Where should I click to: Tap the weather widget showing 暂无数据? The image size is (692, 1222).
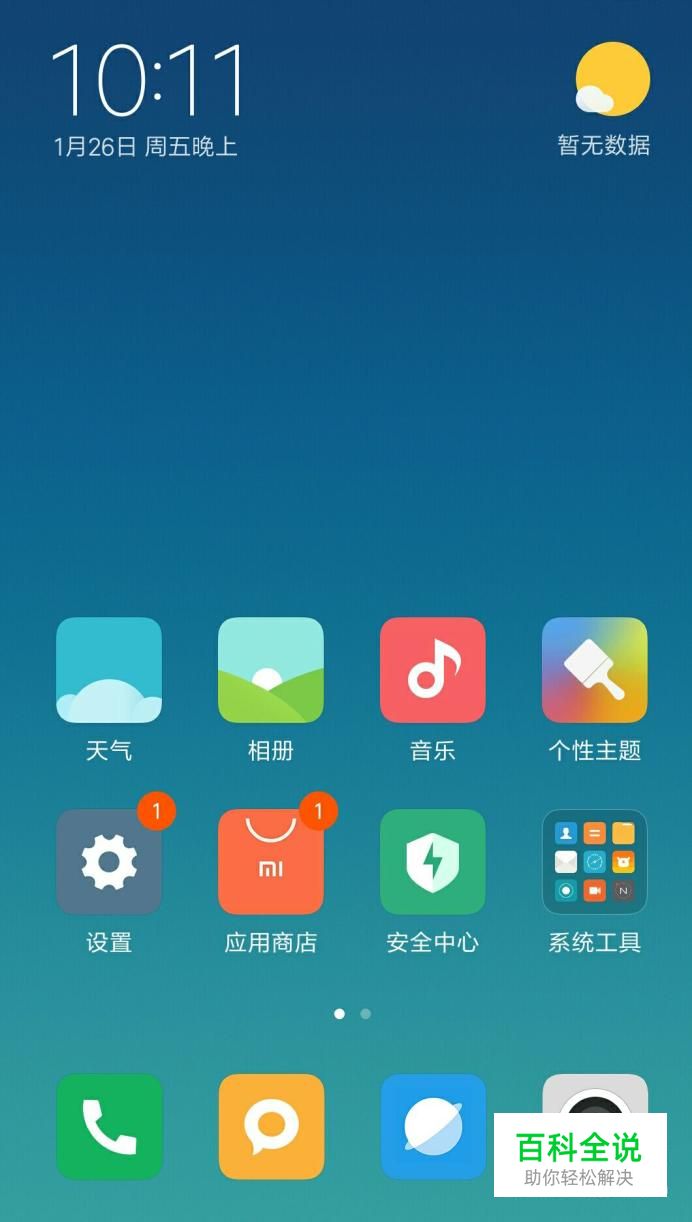610,98
